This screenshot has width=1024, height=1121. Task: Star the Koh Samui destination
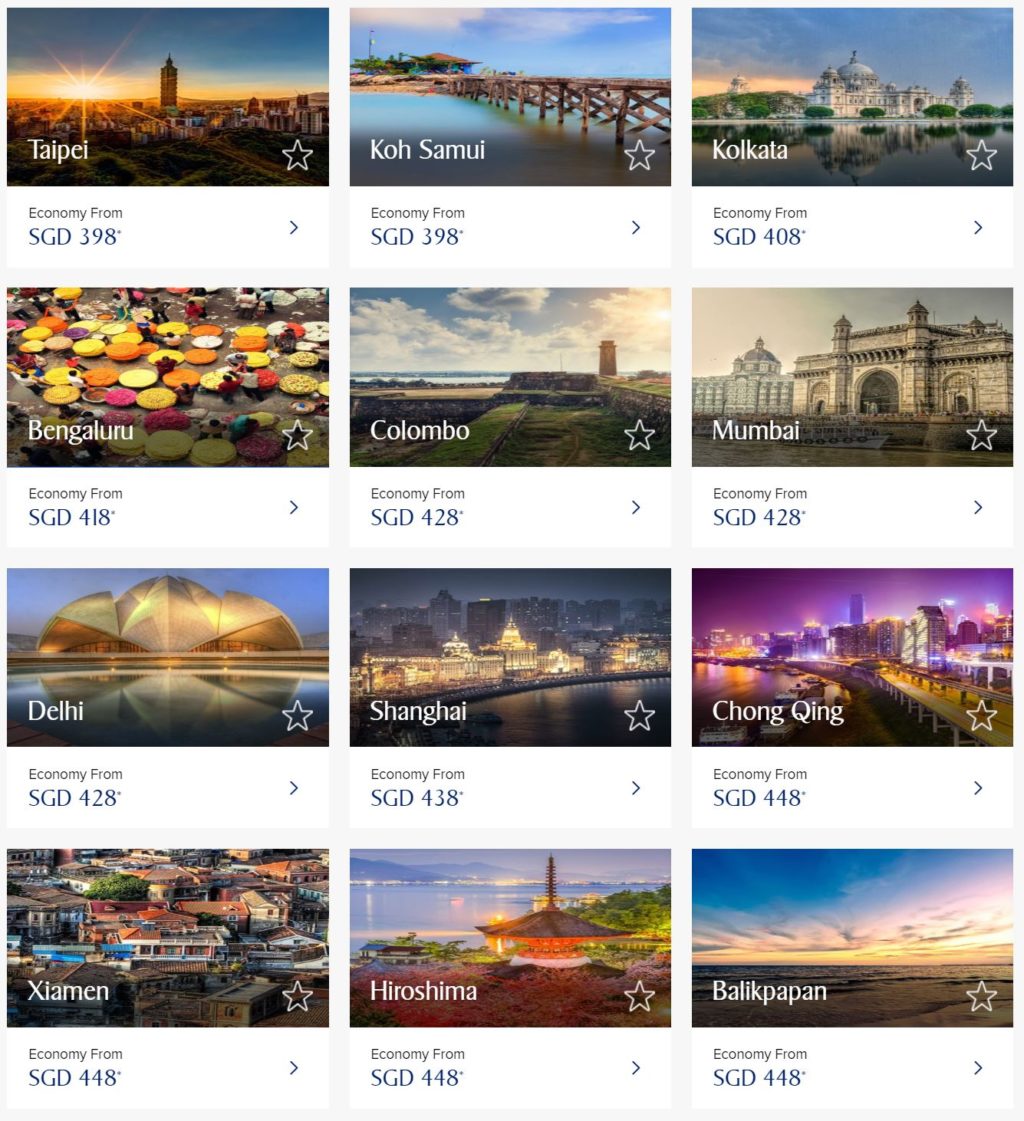[639, 155]
